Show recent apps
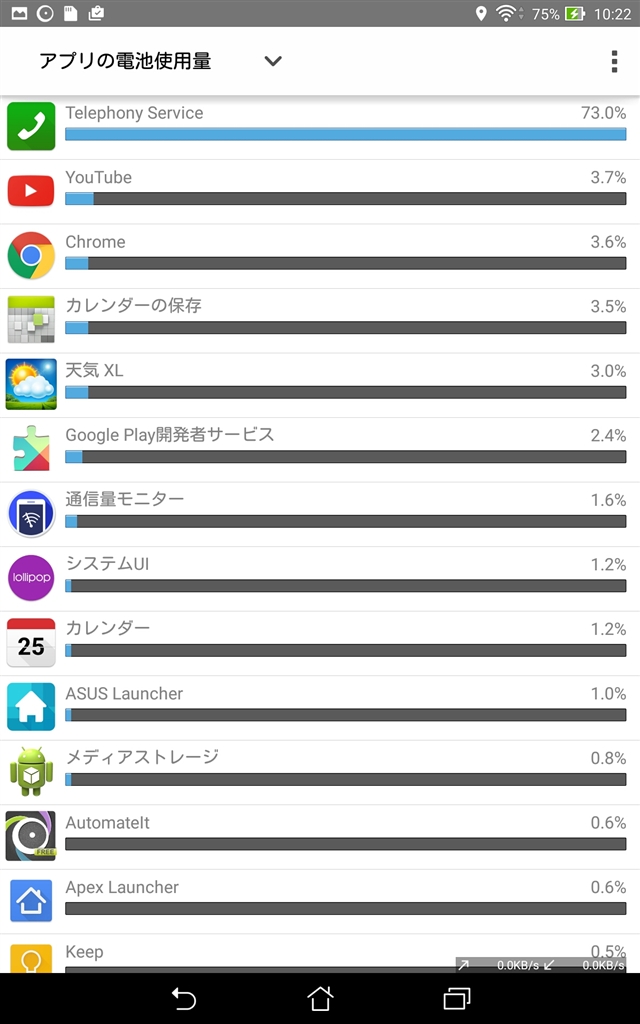This screenshot has width=640, height=1024. [457, 998]
